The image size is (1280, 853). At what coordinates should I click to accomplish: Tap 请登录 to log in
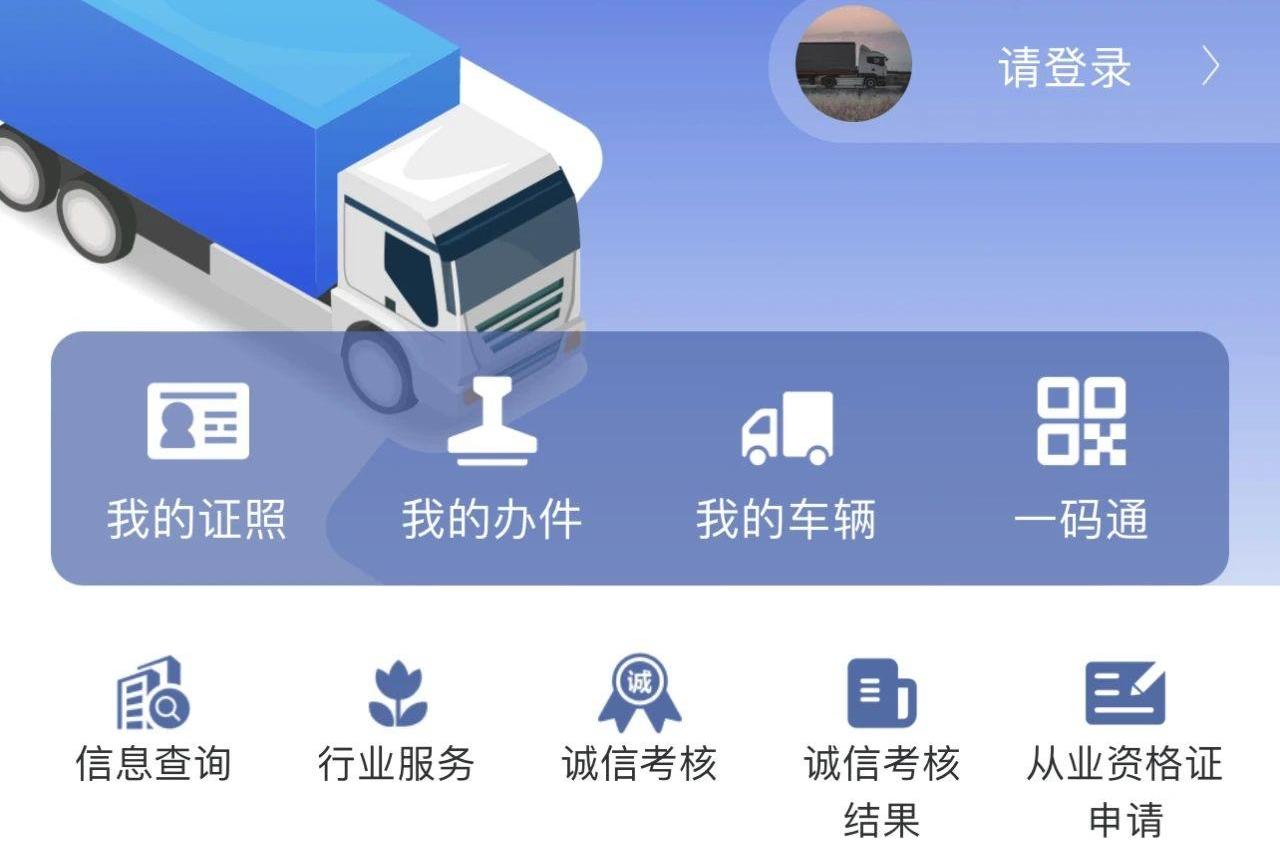[1064, 68]
